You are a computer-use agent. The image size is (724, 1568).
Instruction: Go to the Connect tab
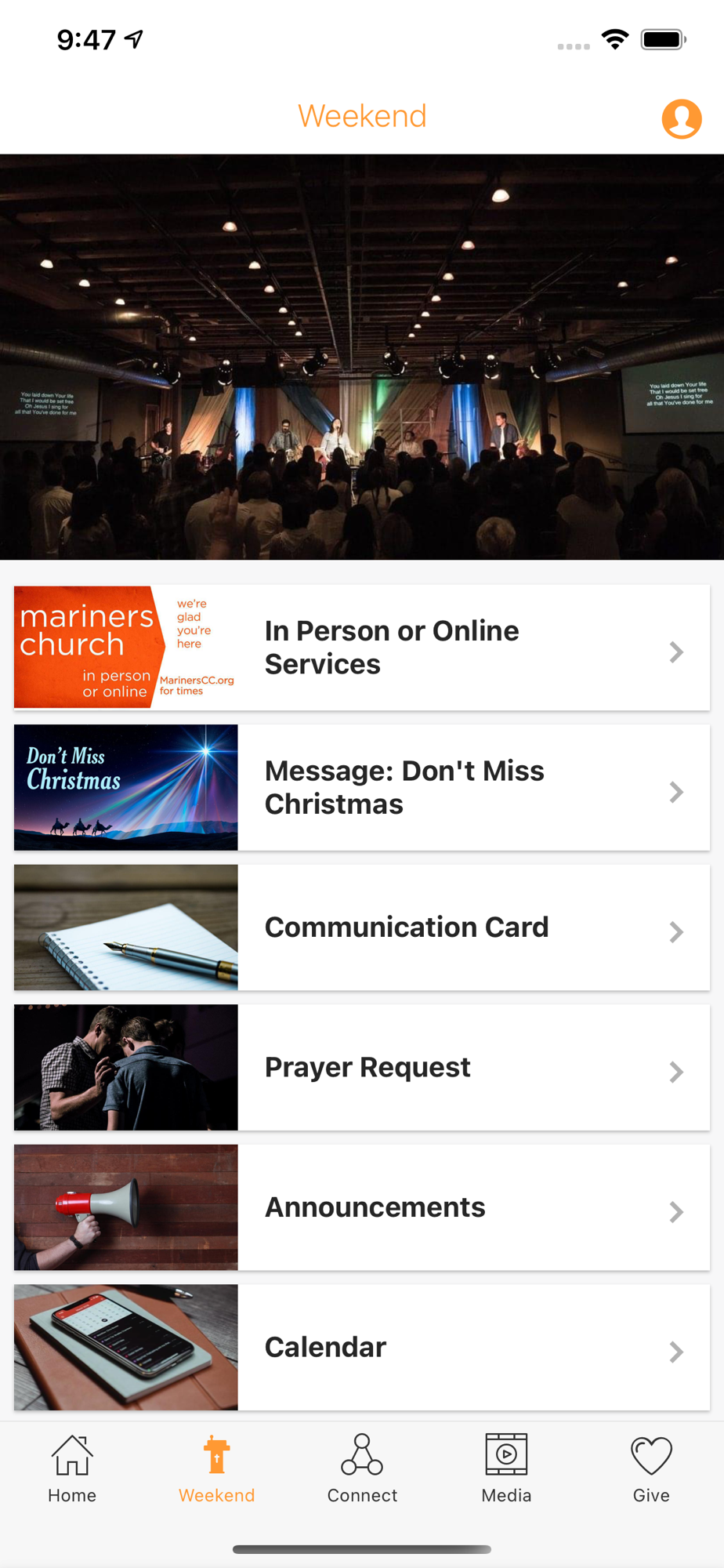[x=362, y=1469]
